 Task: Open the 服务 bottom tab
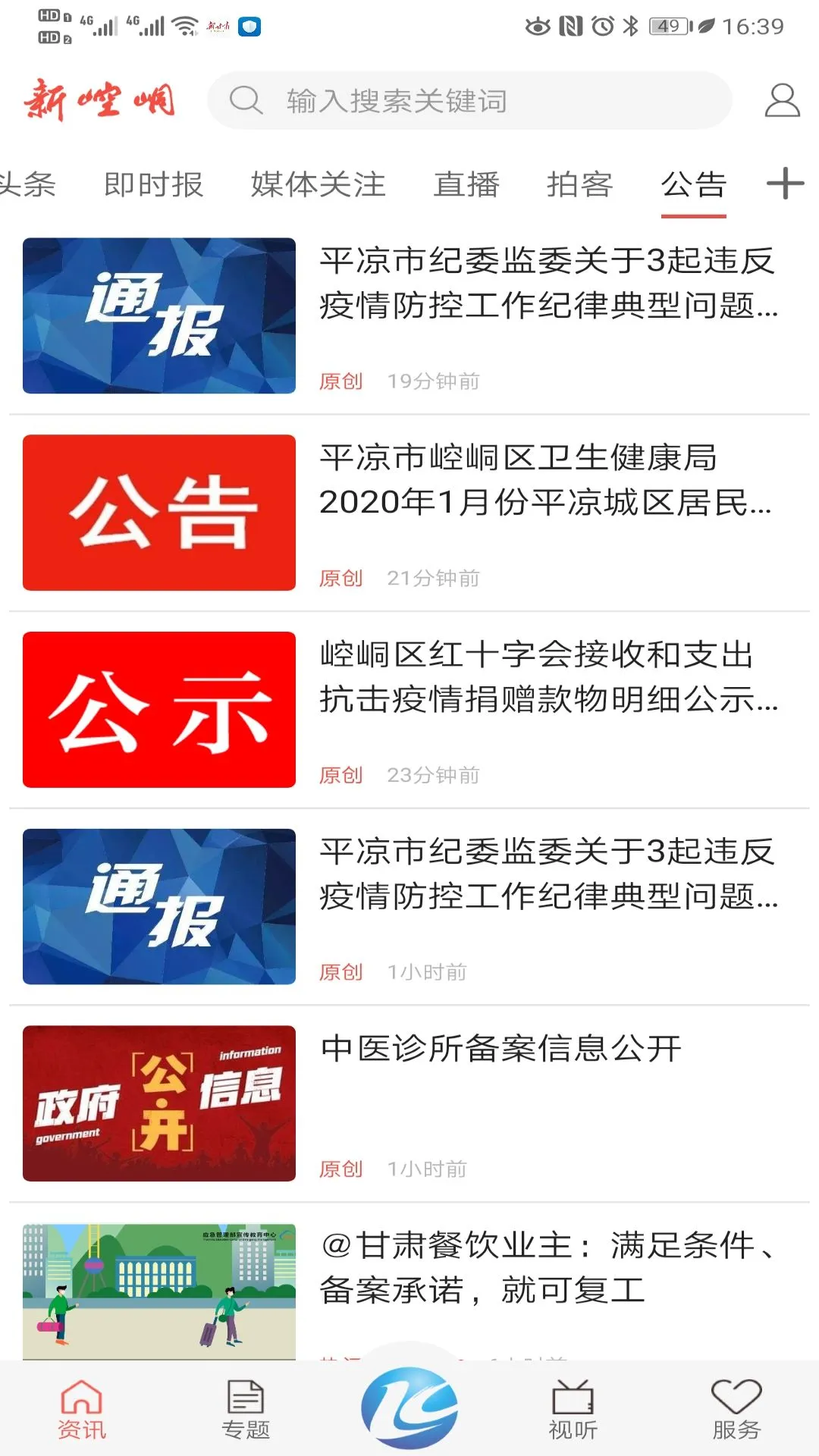click(x=736, y=1410)
